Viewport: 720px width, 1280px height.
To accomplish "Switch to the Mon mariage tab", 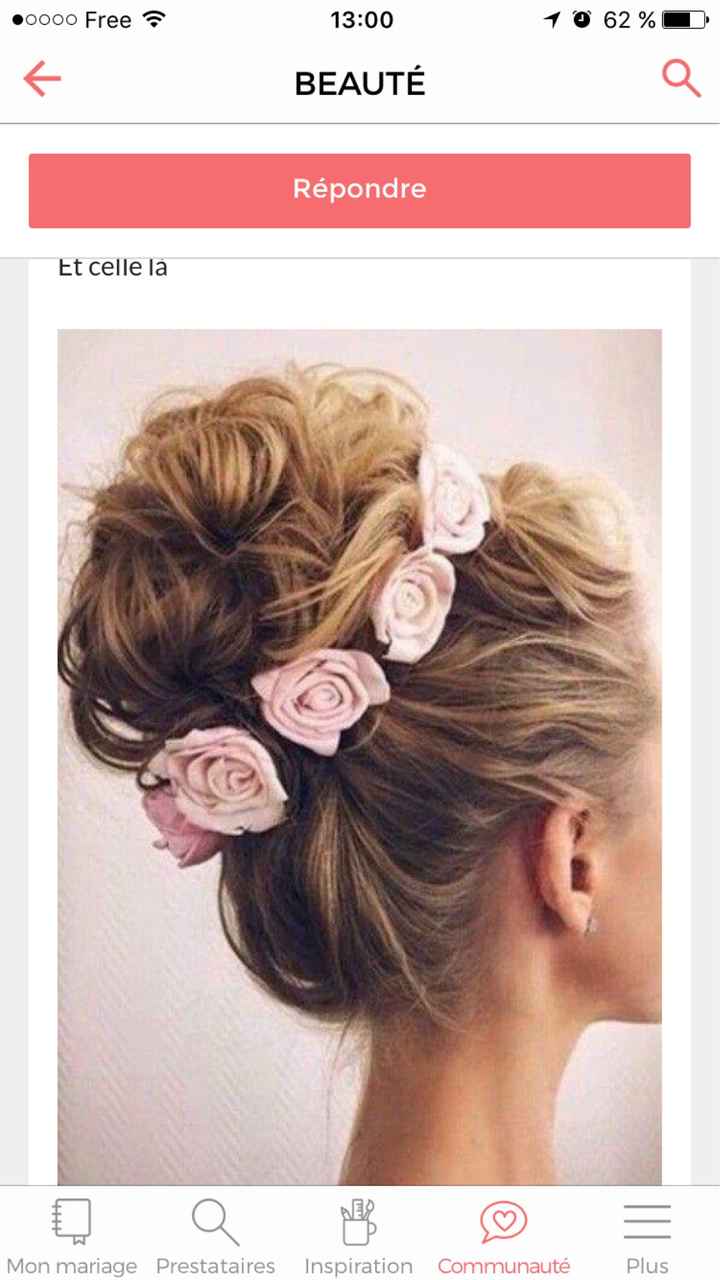I will 72,1237.
